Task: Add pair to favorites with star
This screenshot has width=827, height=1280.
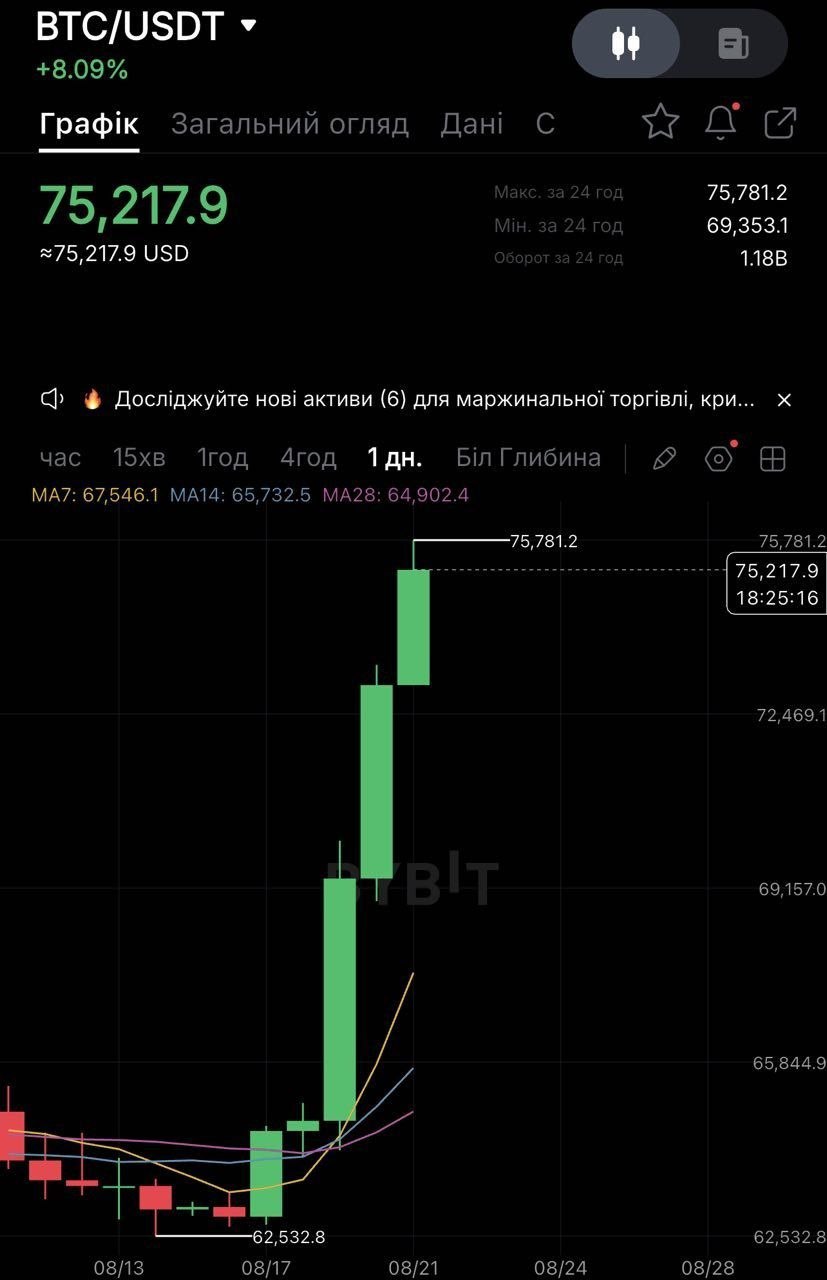Action: click(660, 122)
